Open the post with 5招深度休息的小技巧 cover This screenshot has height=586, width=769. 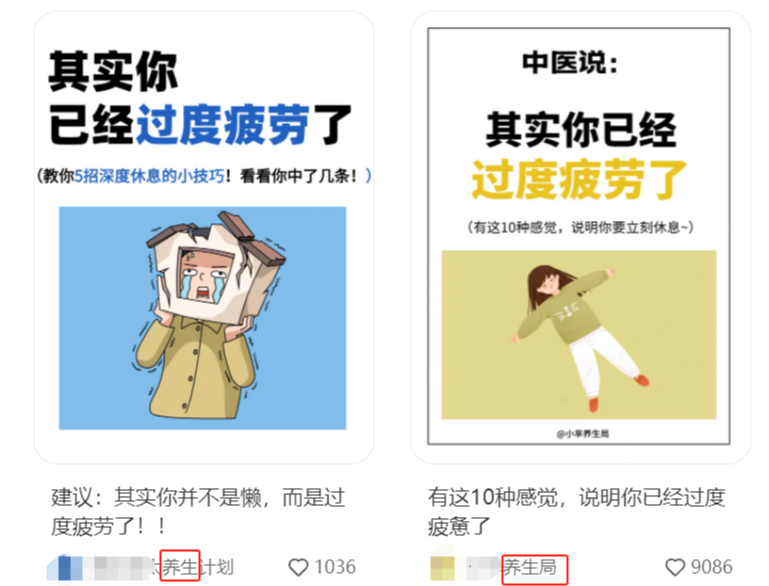[x=203, y=238]
